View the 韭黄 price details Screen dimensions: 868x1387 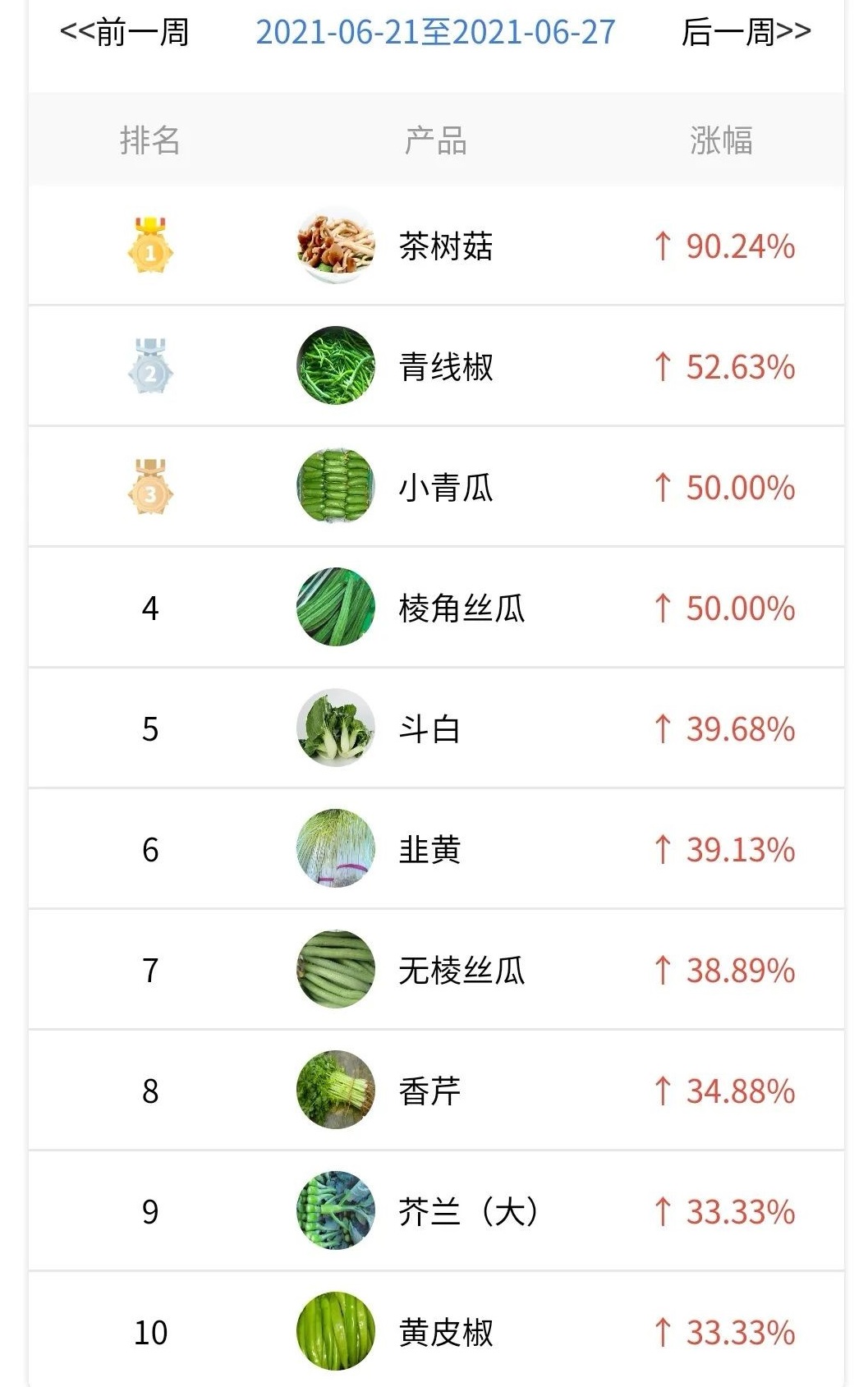(x=429, y=850)
